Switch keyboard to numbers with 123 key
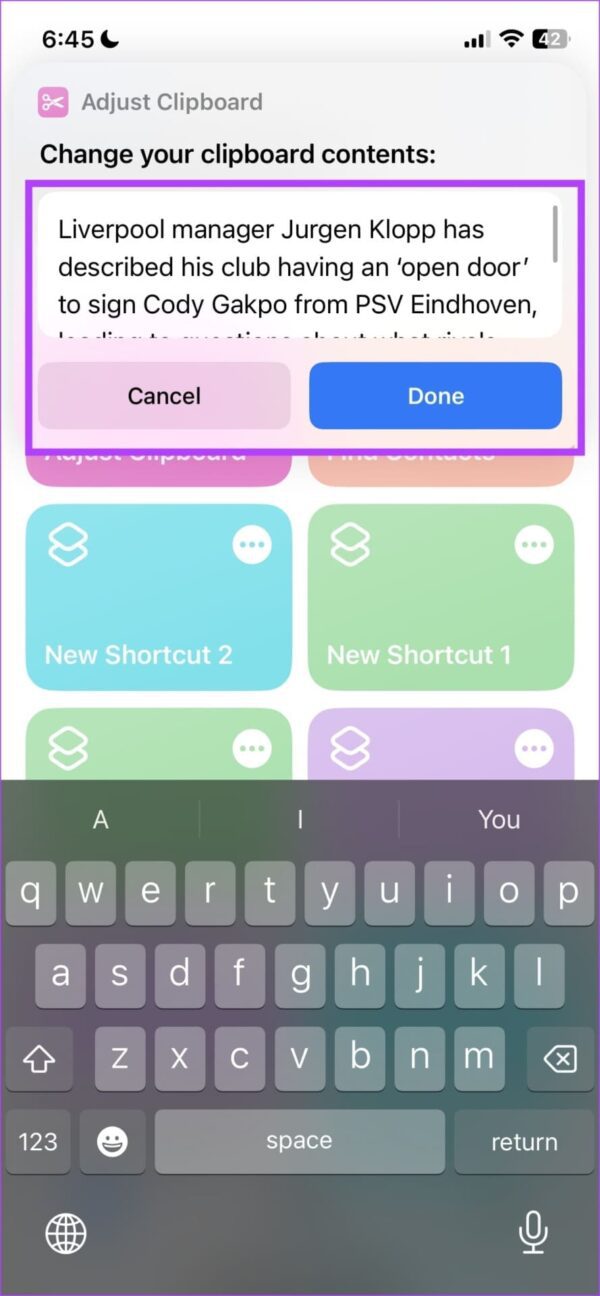 tap(38, 1141)
